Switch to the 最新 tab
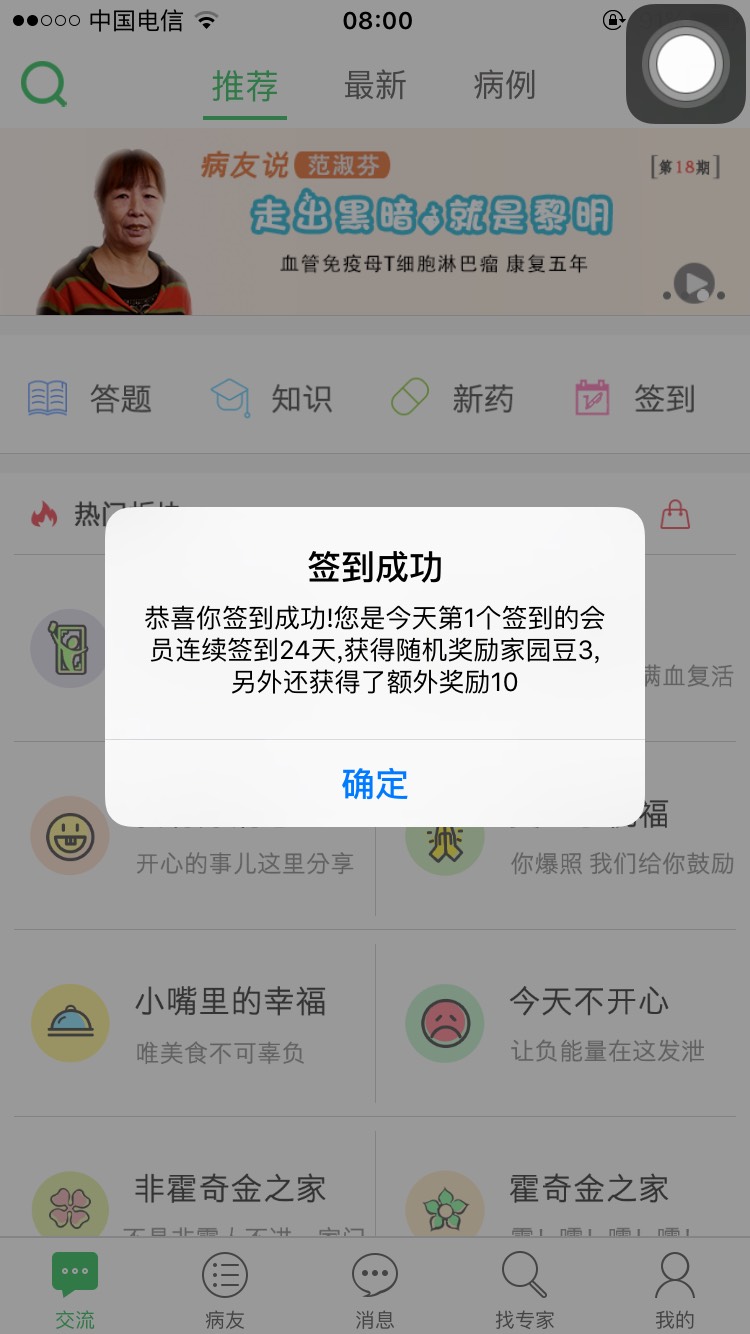750x1334 pixels. [x=375, y=86]
